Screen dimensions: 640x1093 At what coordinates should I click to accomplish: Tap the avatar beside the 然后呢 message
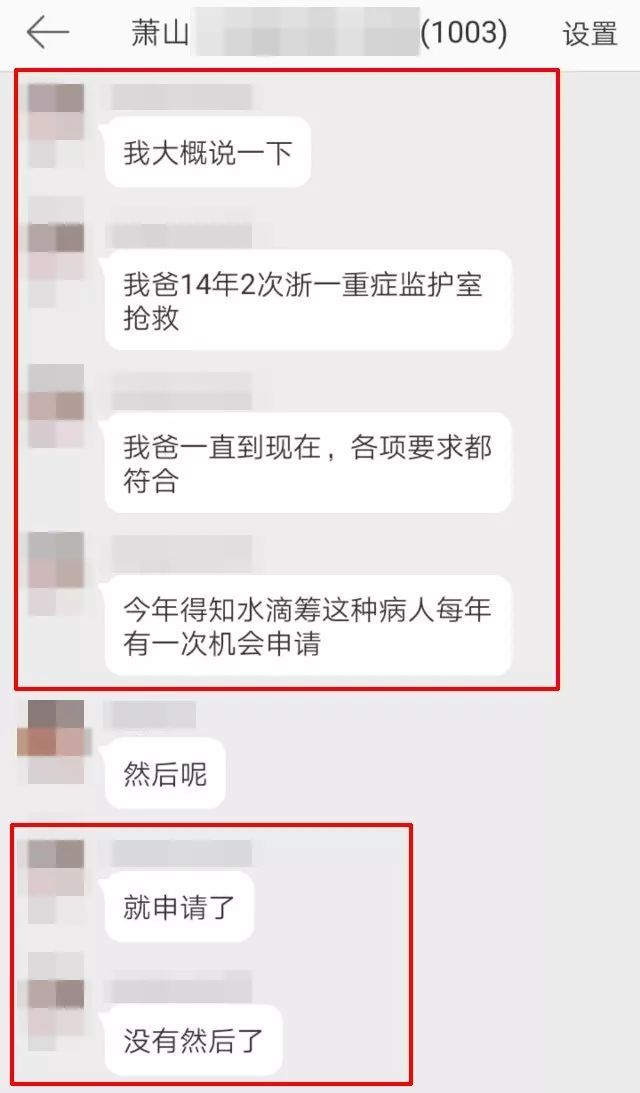[55, 741]
